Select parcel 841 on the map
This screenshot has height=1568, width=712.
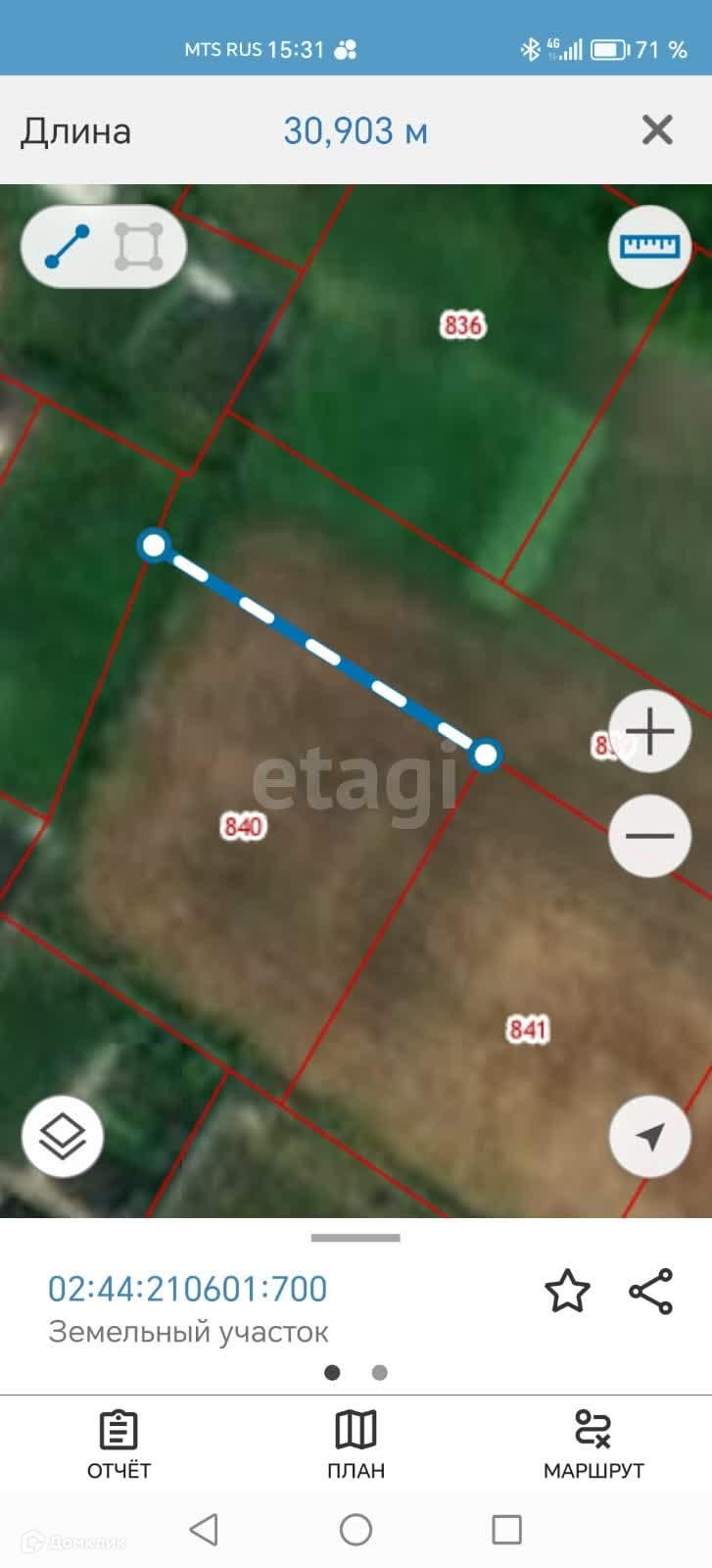[x=527, y=1029]
